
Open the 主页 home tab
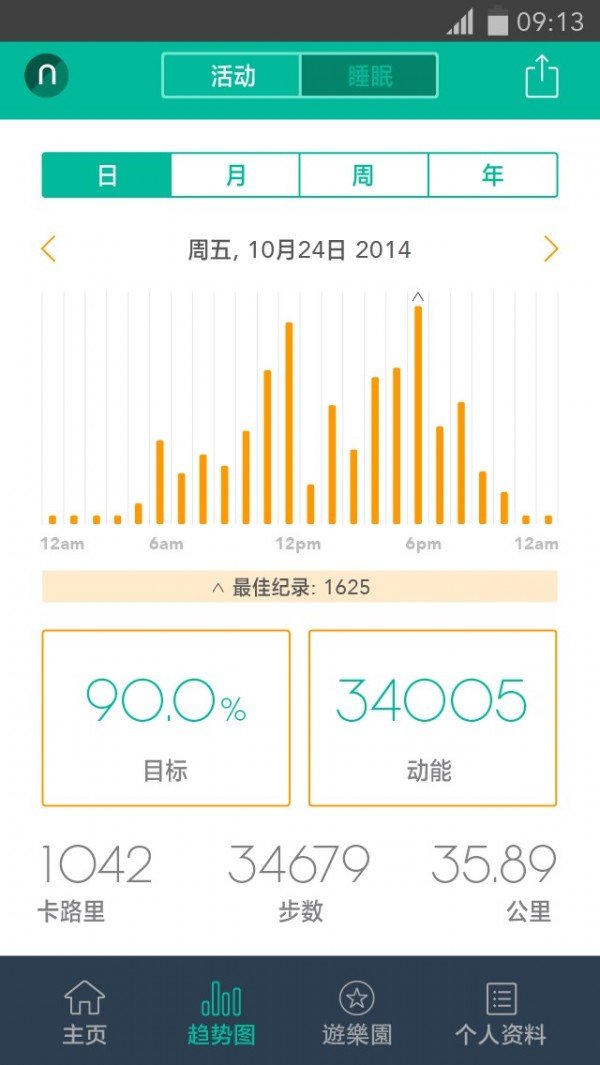click(84, 1012)
